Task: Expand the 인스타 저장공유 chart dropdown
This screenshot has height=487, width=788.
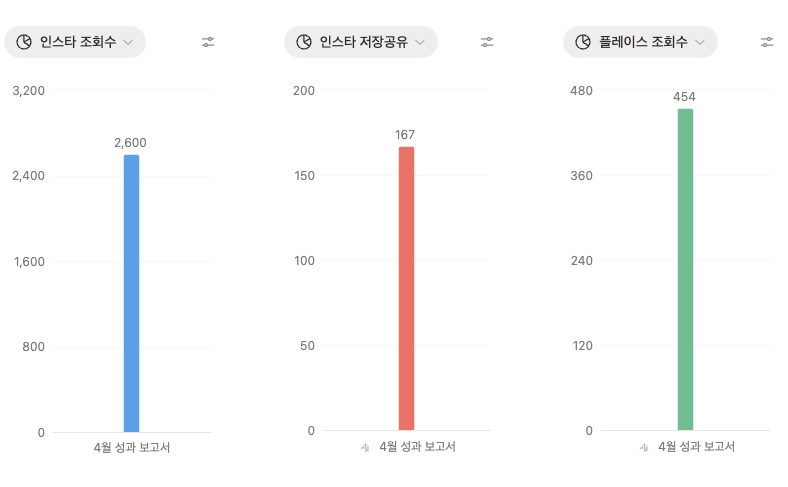Action: pos(361,42)
